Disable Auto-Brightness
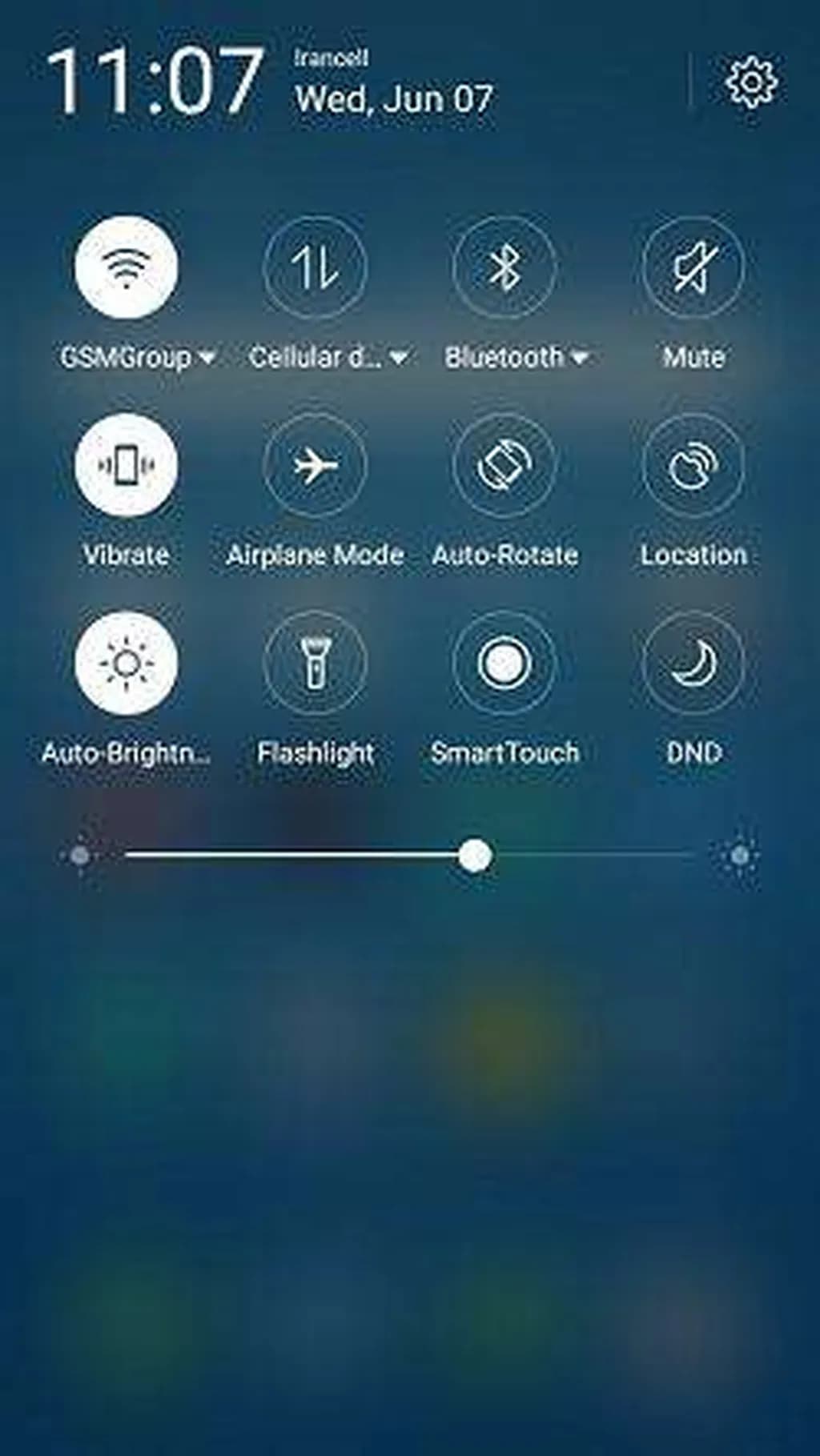This screenshot has width=820, height=1456. click(126, 663)
